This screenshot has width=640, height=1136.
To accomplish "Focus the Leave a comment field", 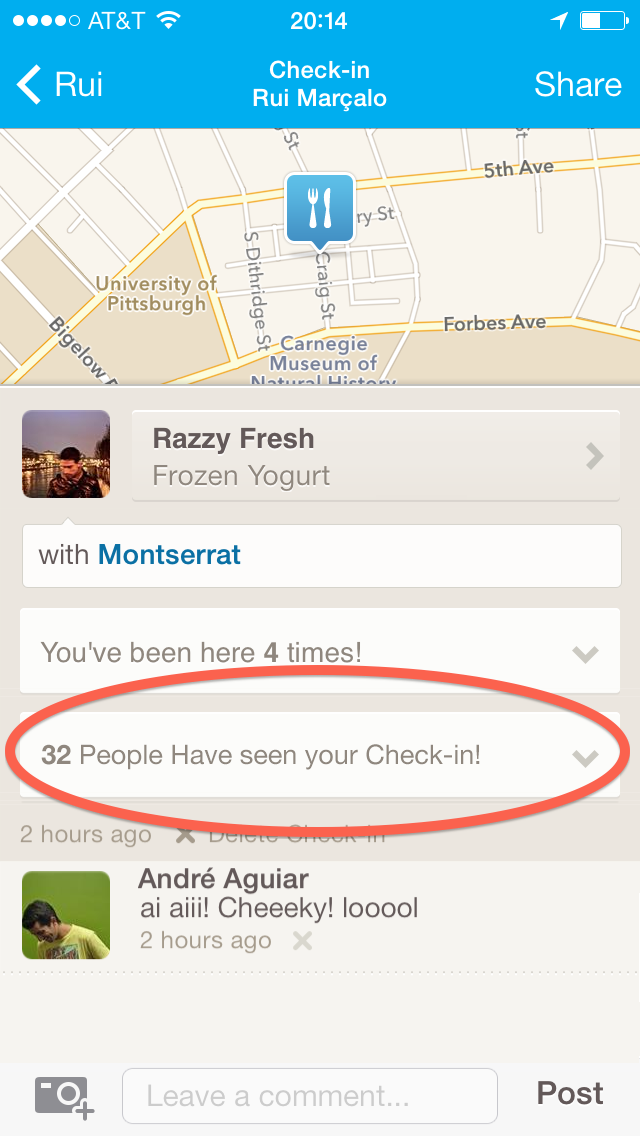I will (309, 1096).
